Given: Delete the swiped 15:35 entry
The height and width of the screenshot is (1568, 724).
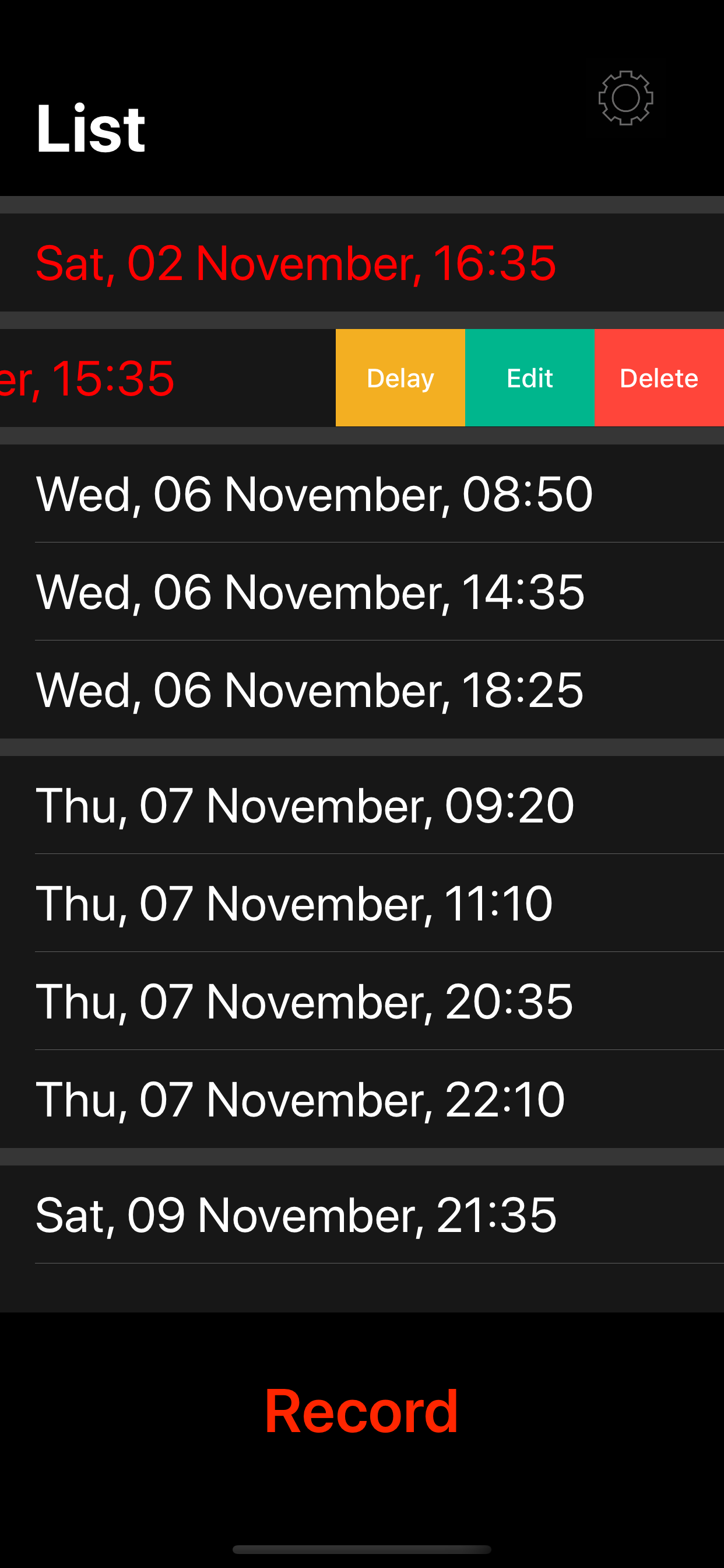Looking at the screenshot, I should [659, 378].
